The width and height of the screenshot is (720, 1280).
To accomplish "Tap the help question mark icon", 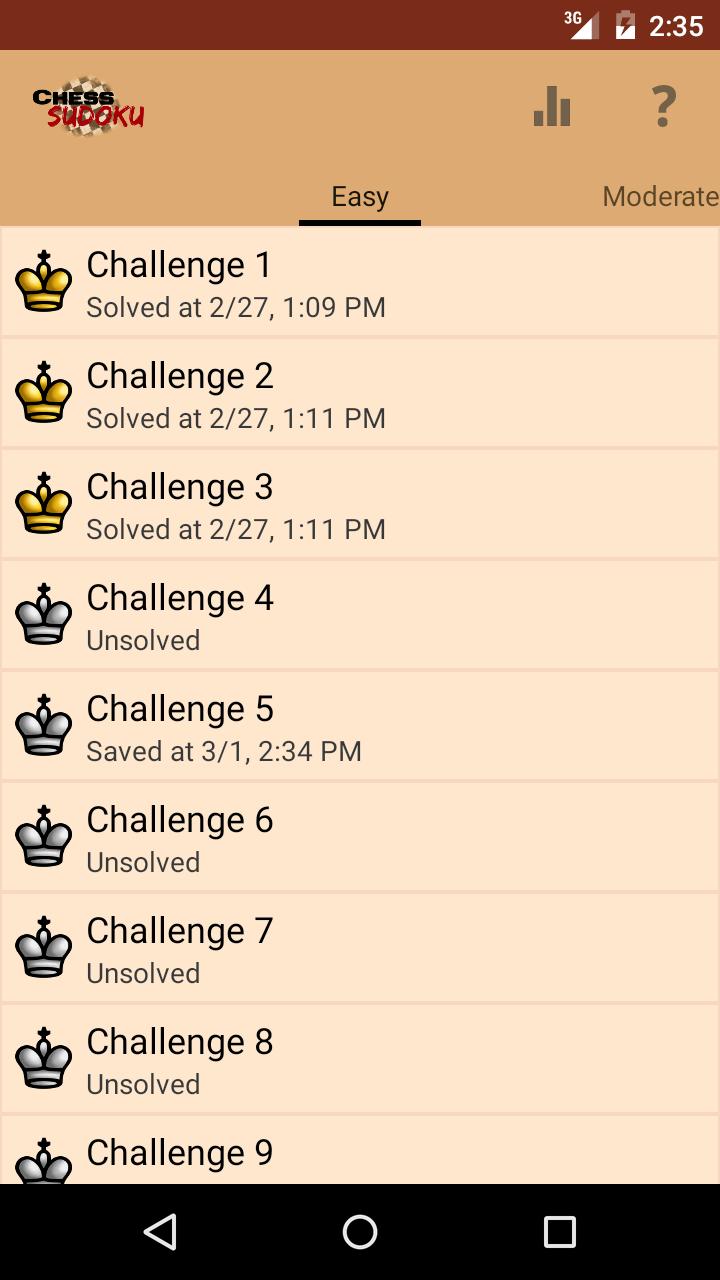I will click(x=663, y=105).
